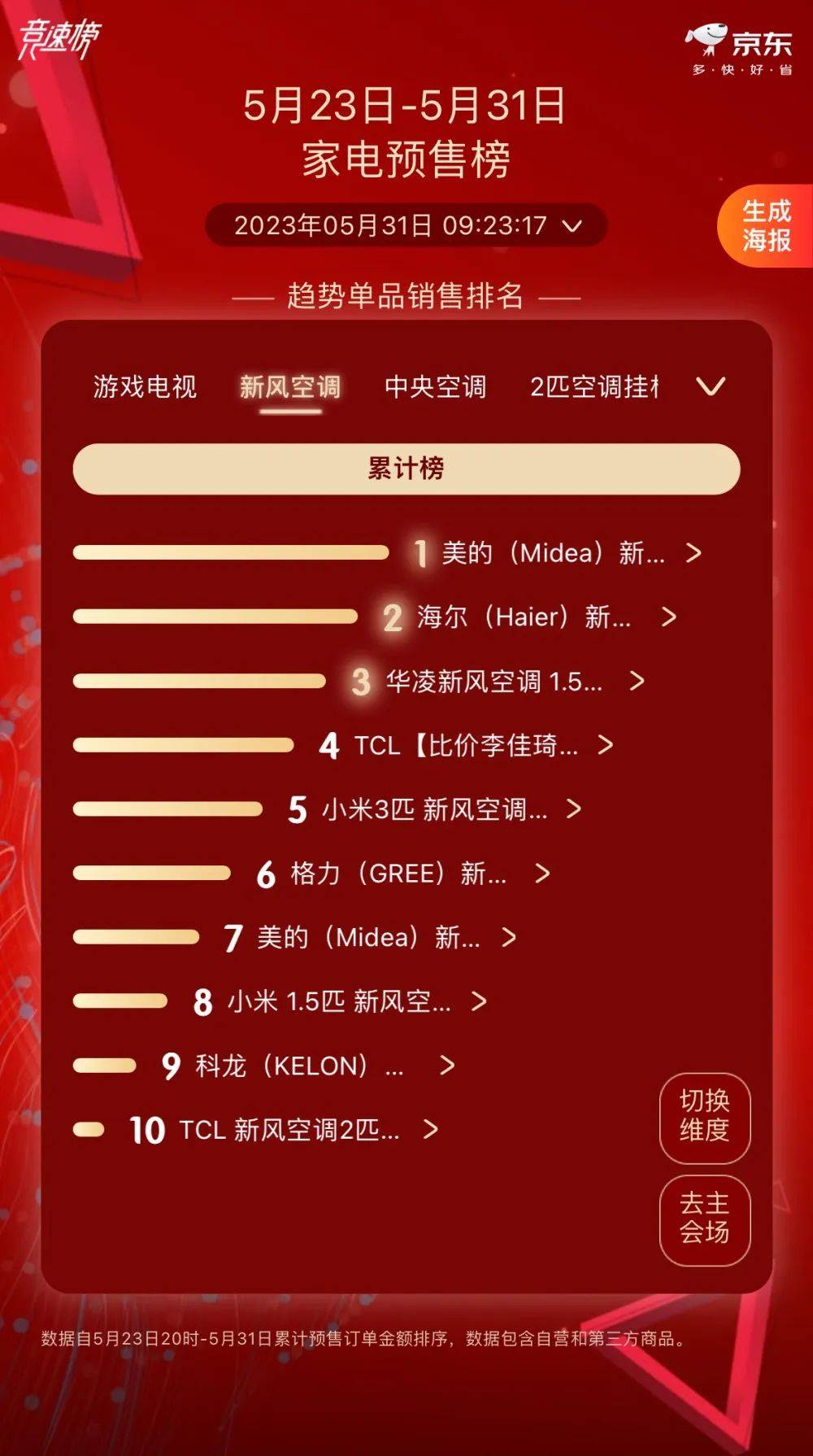Switch to the 中央空调 tab
This screenshot has height=1456, width=813.
(x=437, y=389)
